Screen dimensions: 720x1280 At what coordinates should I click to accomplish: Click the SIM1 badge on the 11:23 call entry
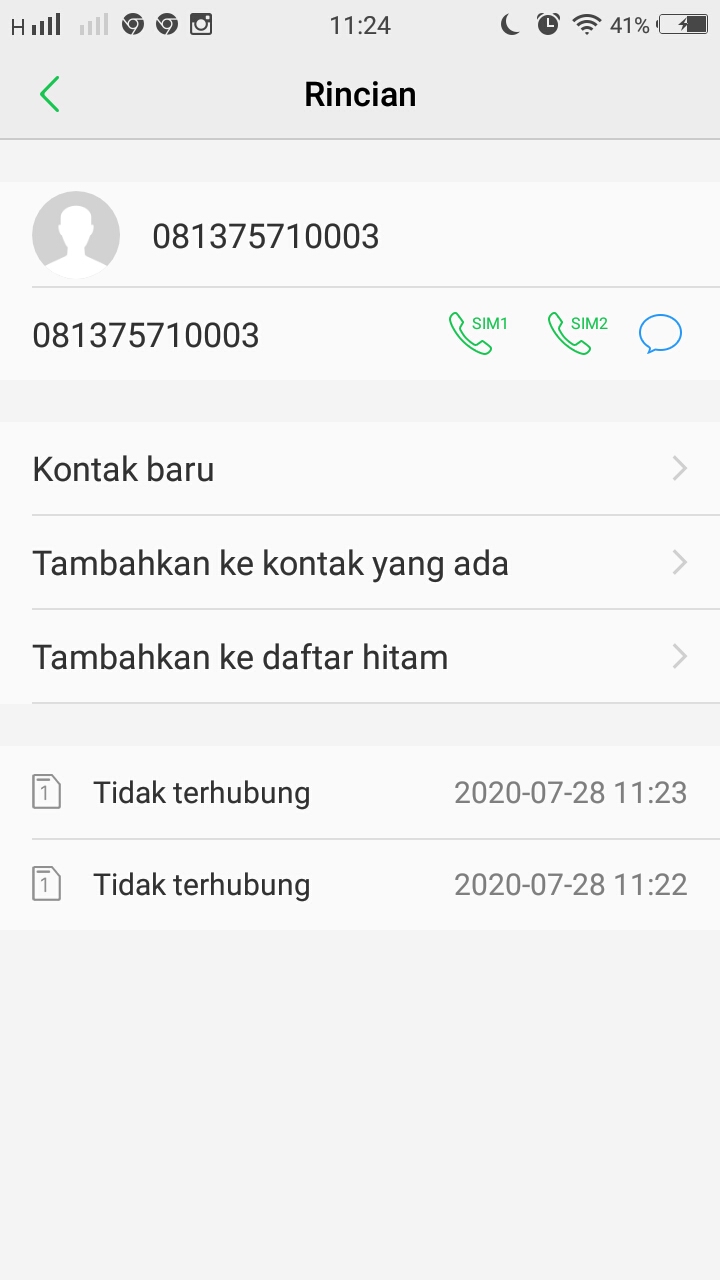point(46,791)
